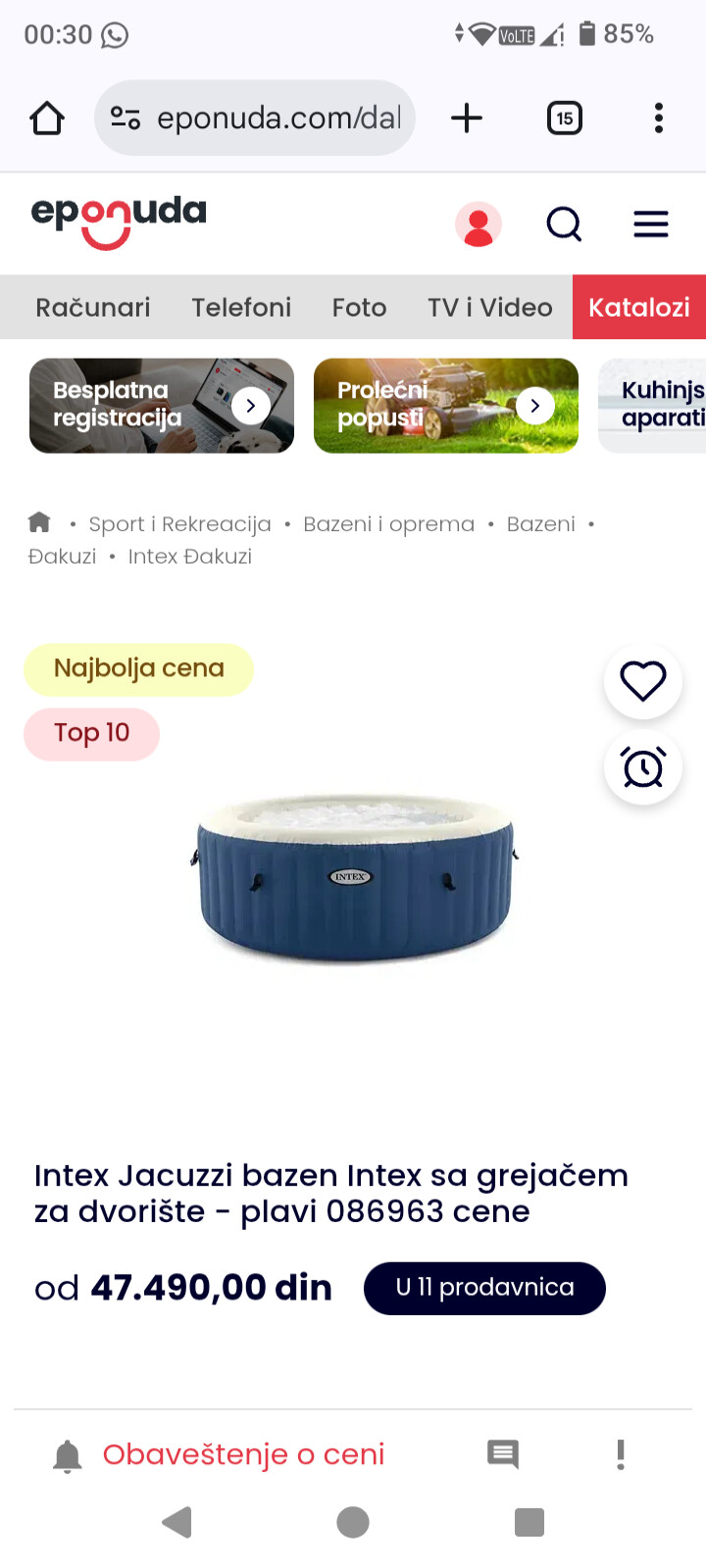Set a price alarm with the clock icon
The image size is (706, 1568).
pyautogui.click(x=643, y=767)
